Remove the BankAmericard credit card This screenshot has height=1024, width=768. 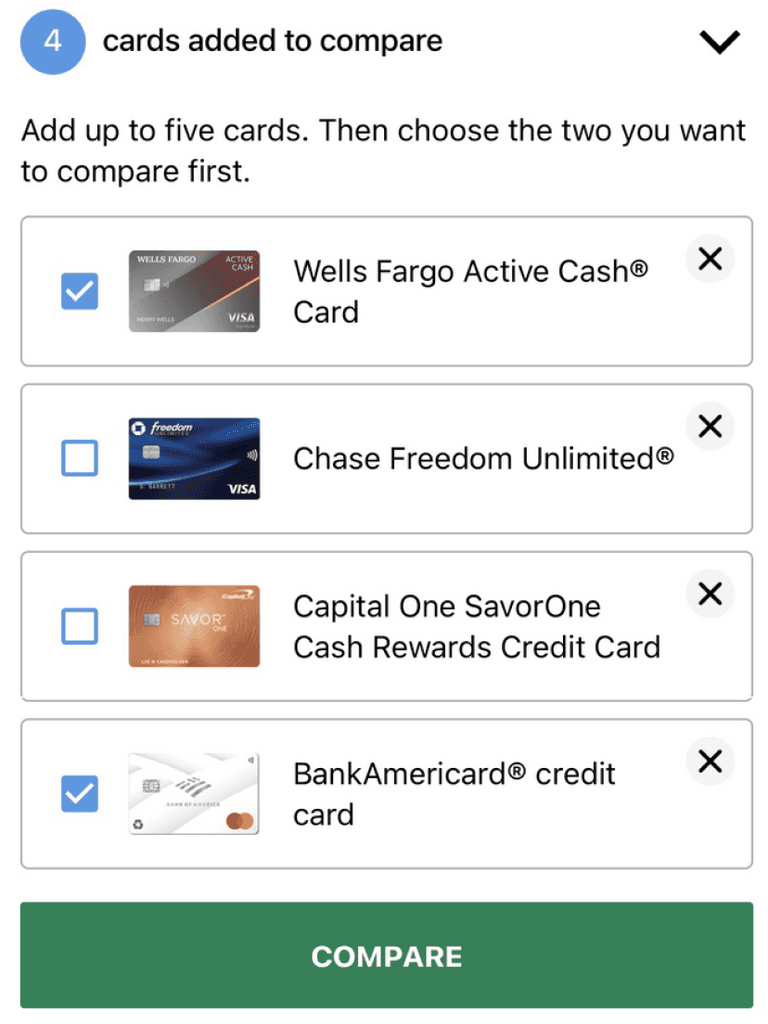[710, 761]
